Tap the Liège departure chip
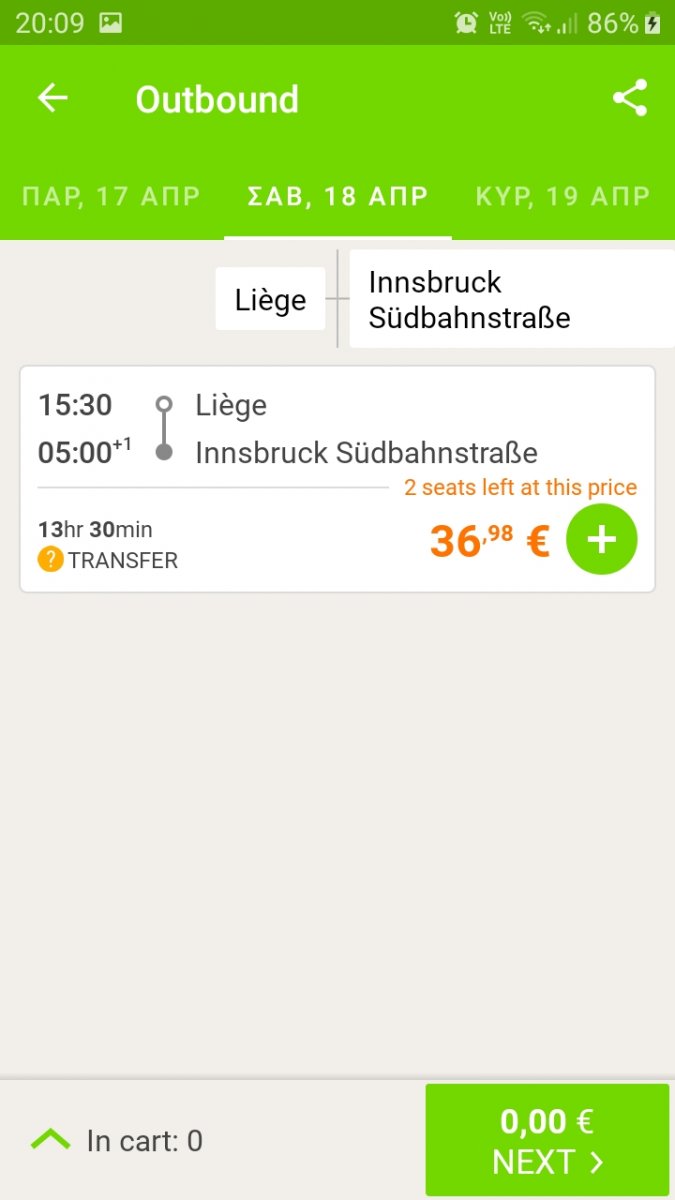 [x=270, y=299]
